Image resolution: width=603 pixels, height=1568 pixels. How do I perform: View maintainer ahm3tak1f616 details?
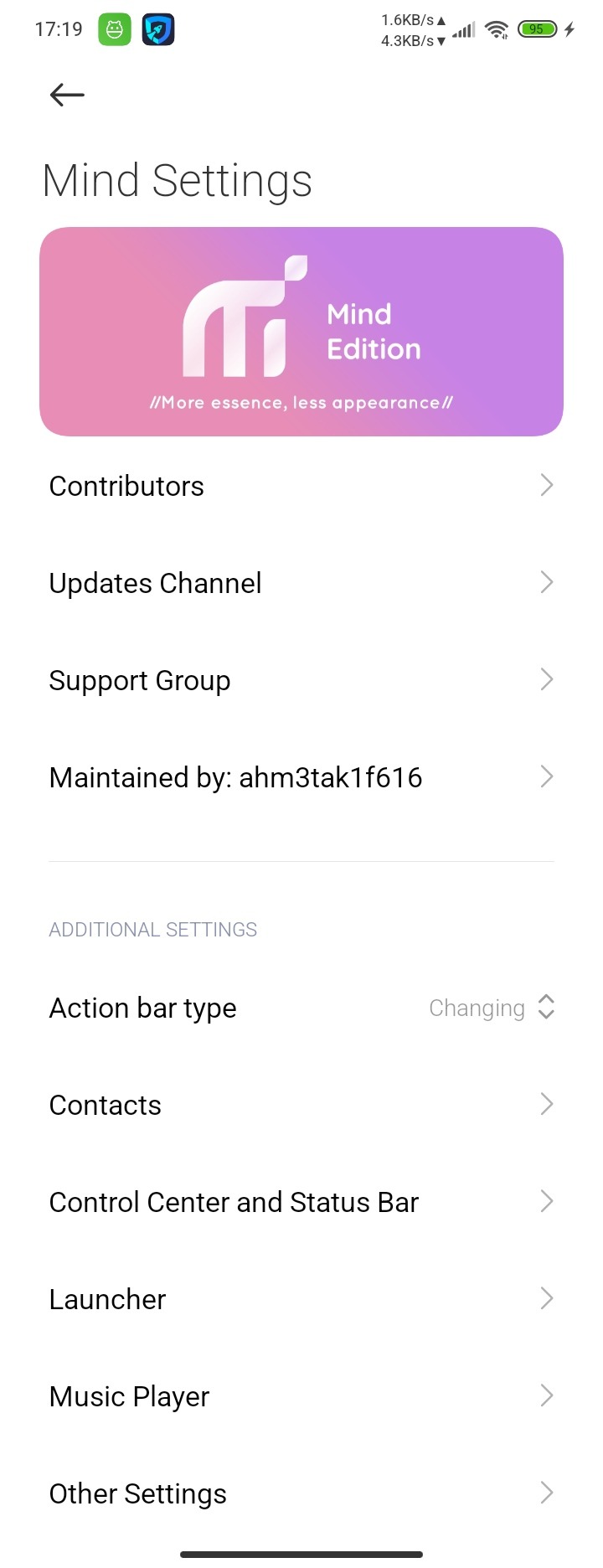(x=301, y=777)
